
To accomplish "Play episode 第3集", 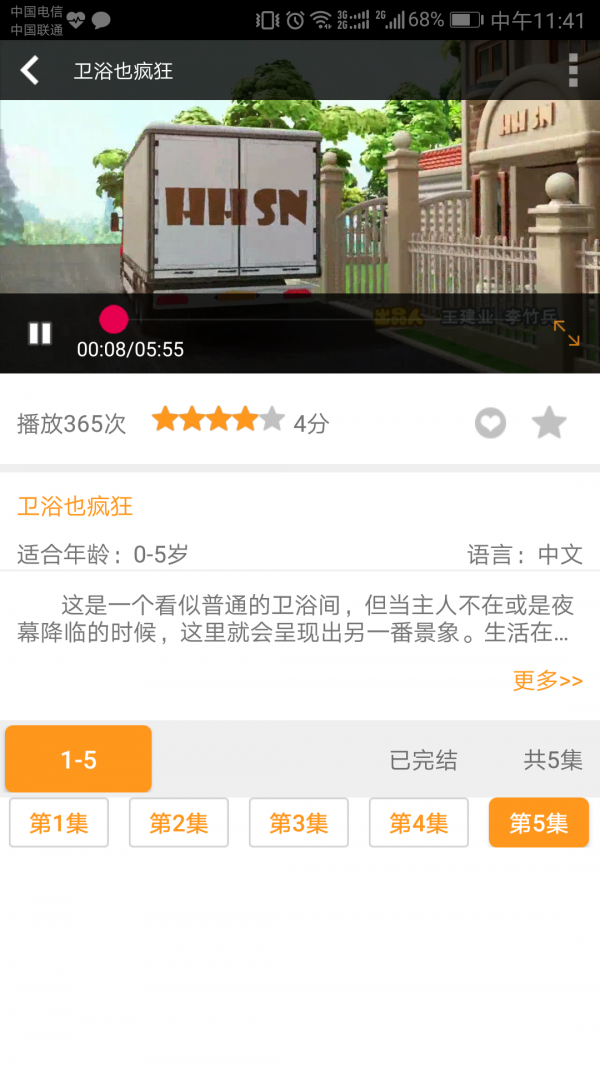I will [x=299, y=823].
